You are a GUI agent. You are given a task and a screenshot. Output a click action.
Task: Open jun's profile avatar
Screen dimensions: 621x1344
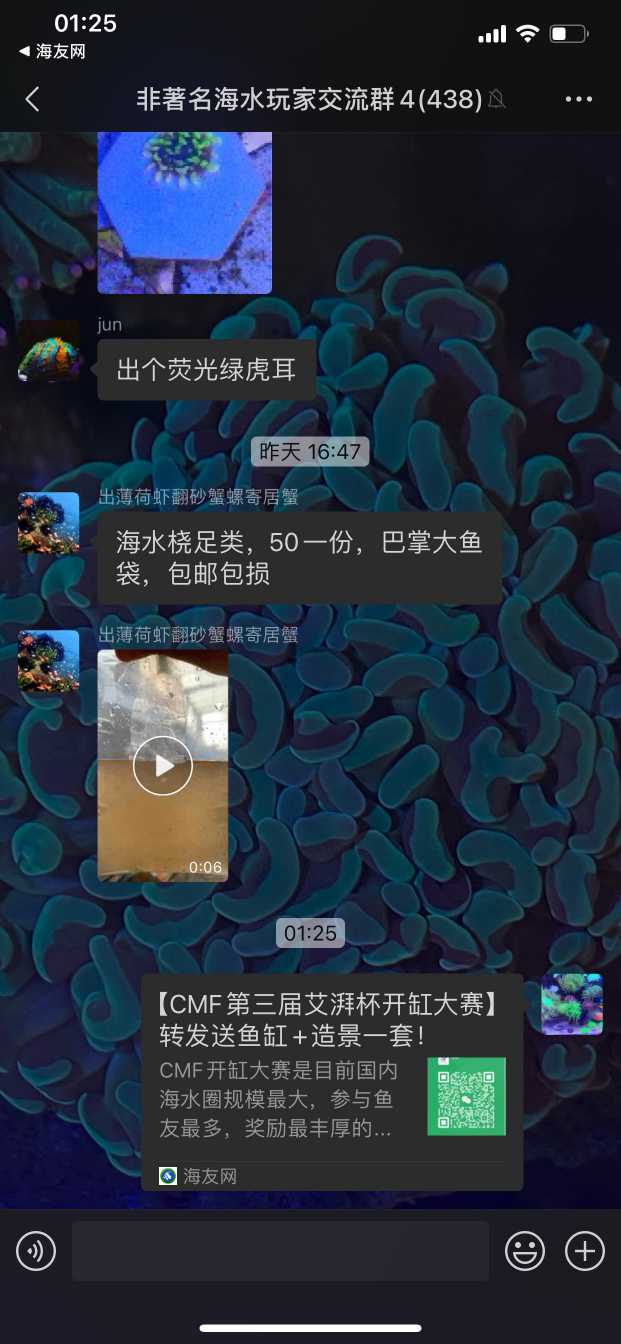(48, 351)
